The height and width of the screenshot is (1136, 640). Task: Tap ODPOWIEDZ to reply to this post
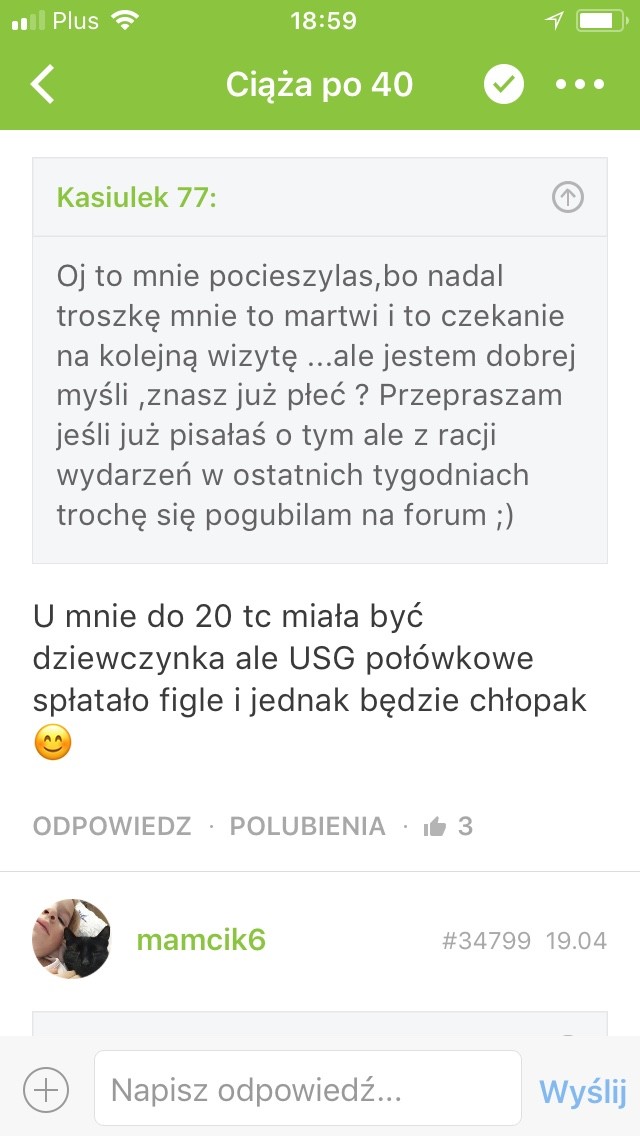point(112,826)
